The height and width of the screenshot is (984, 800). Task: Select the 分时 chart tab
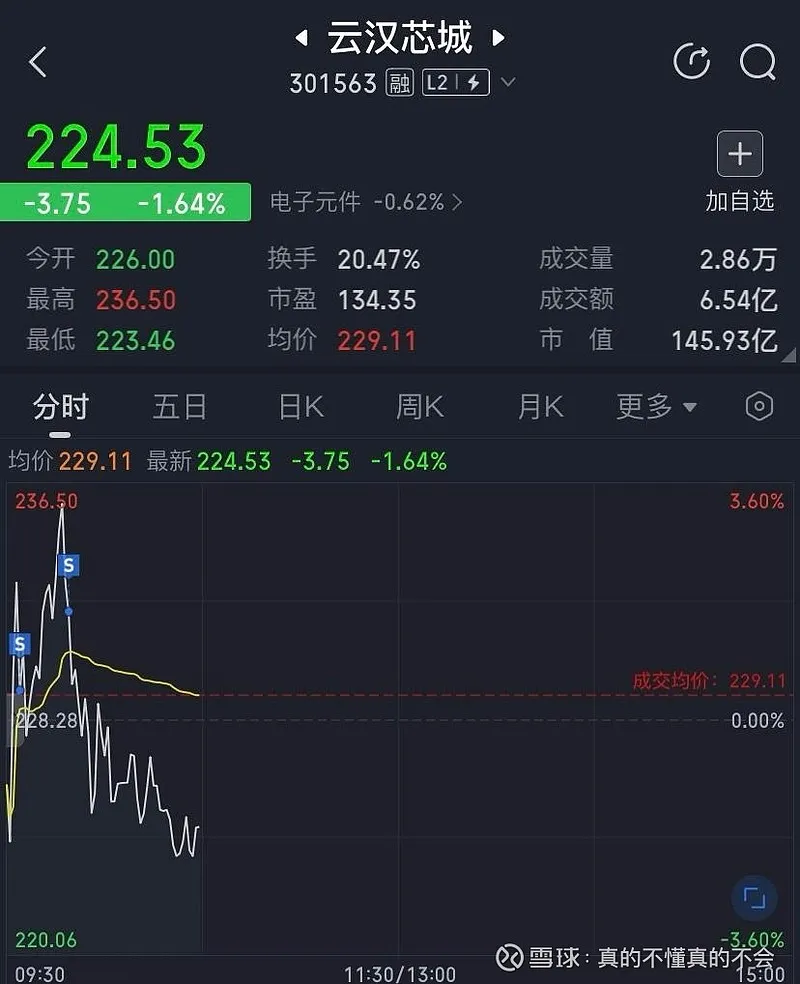(x=60, y=407)
